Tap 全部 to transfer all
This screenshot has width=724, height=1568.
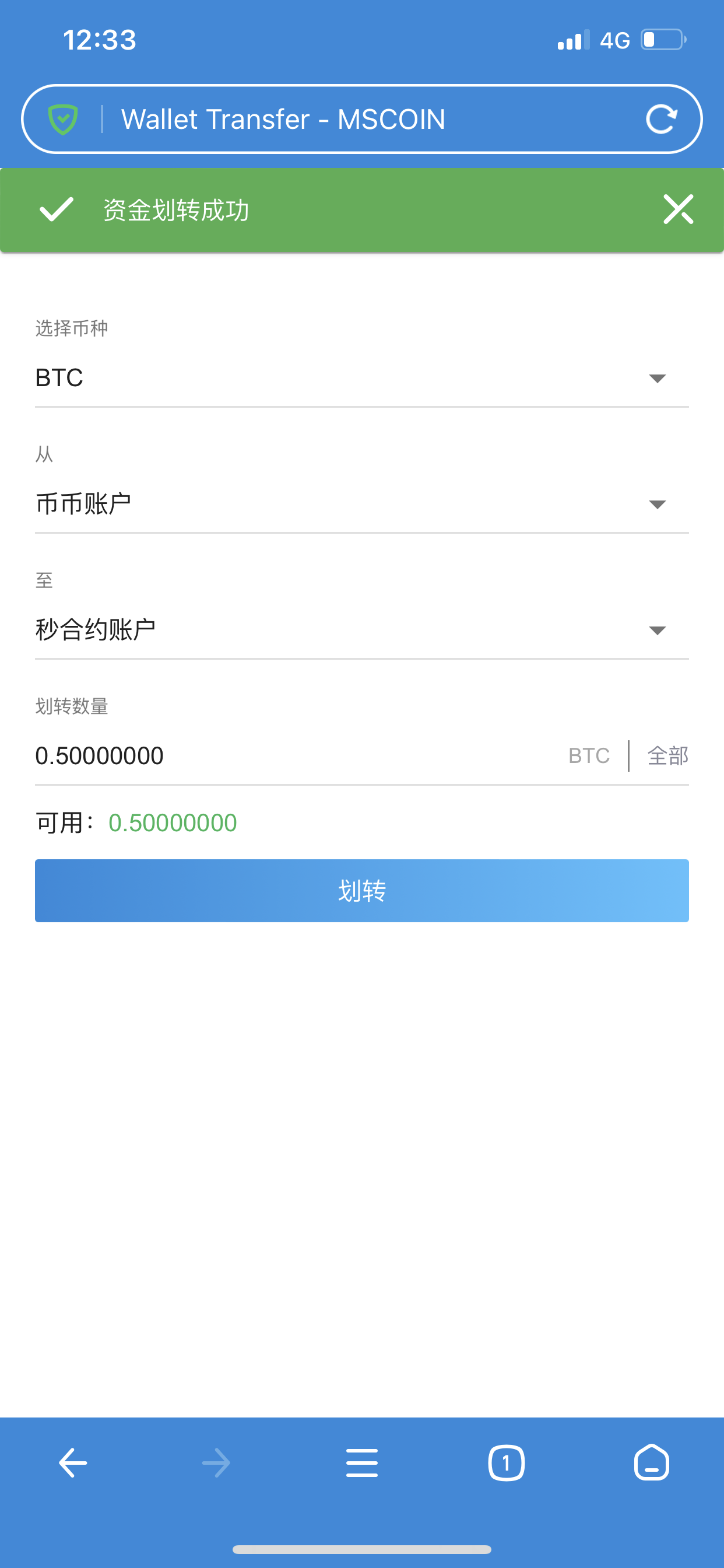pos(667,756)
